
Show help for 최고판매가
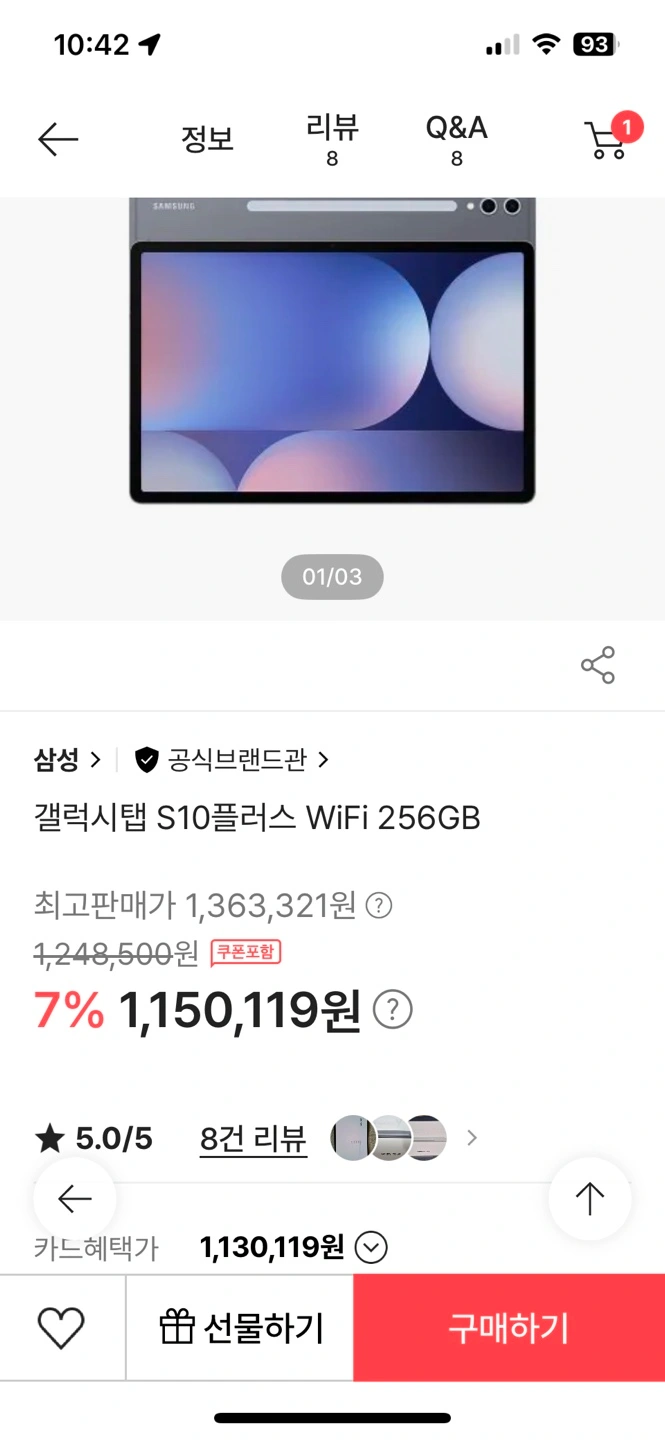379,907
